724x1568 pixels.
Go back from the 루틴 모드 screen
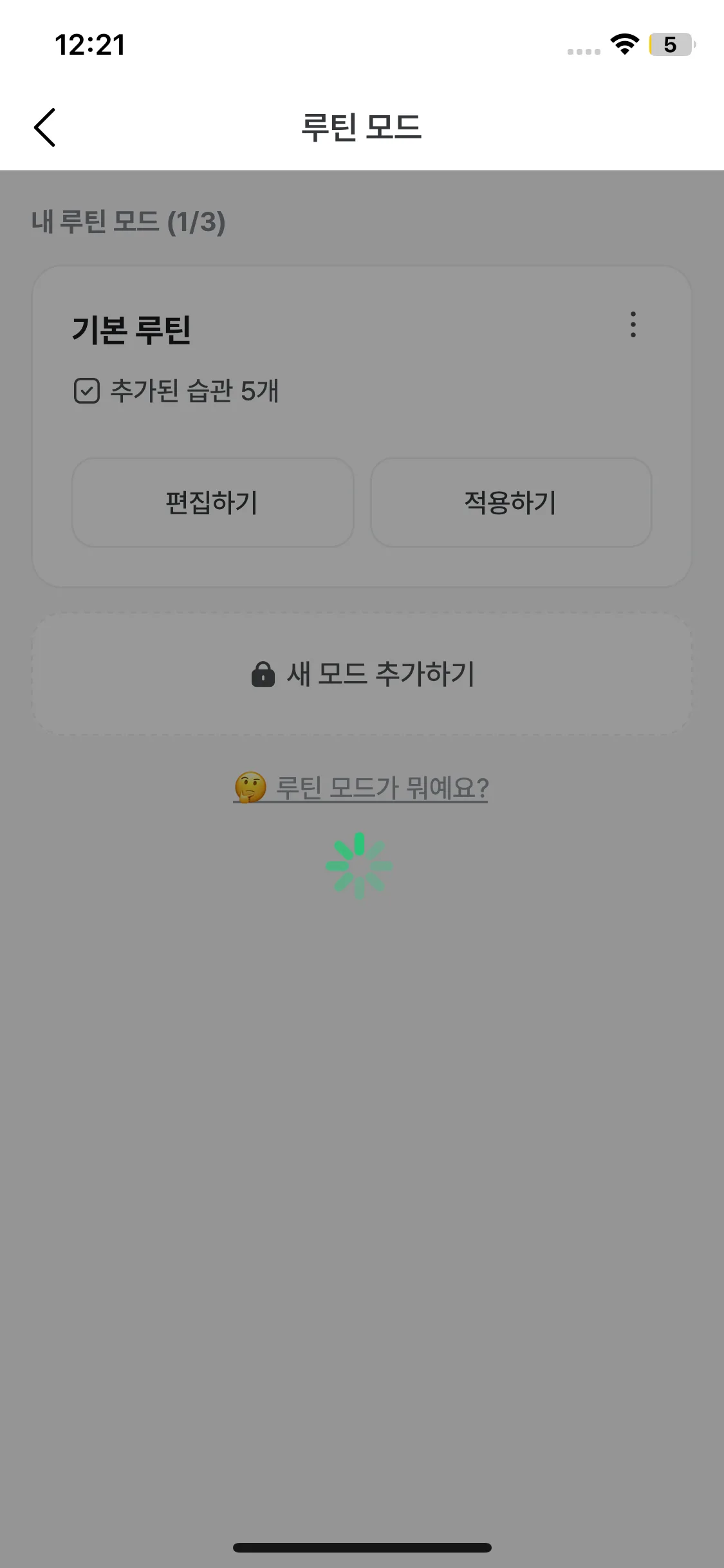(x=44, y=127)
